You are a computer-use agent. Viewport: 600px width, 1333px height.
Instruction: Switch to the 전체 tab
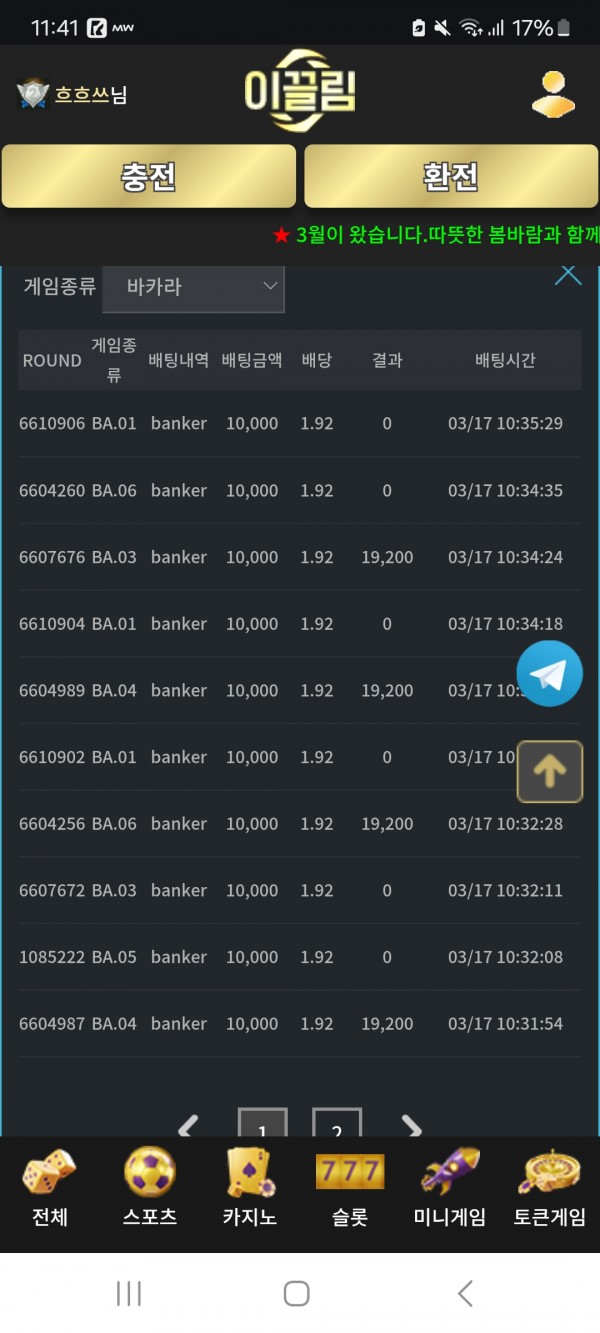[x=50, y=1188]
